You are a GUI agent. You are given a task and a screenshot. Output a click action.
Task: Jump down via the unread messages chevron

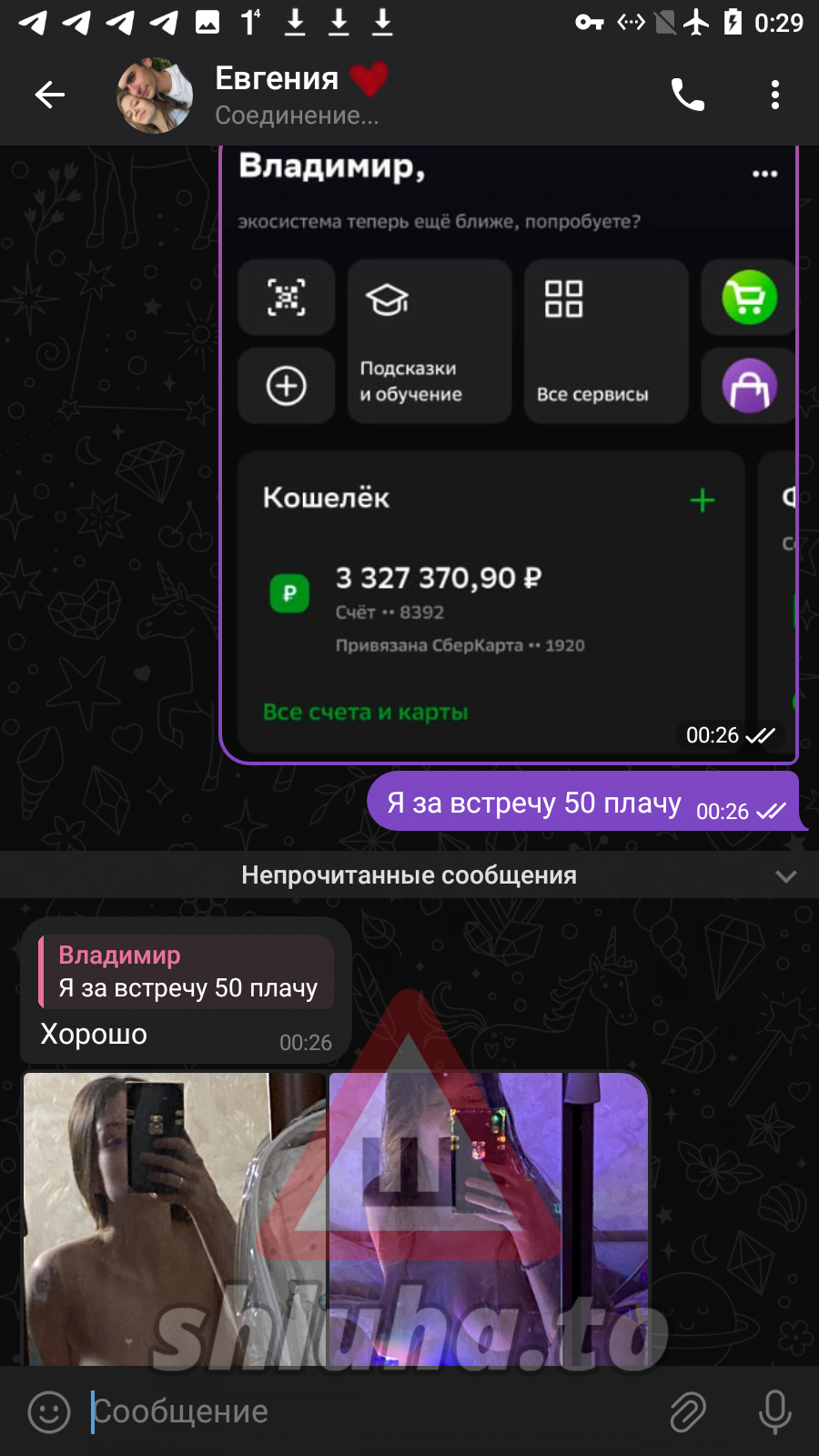[785, 876]
